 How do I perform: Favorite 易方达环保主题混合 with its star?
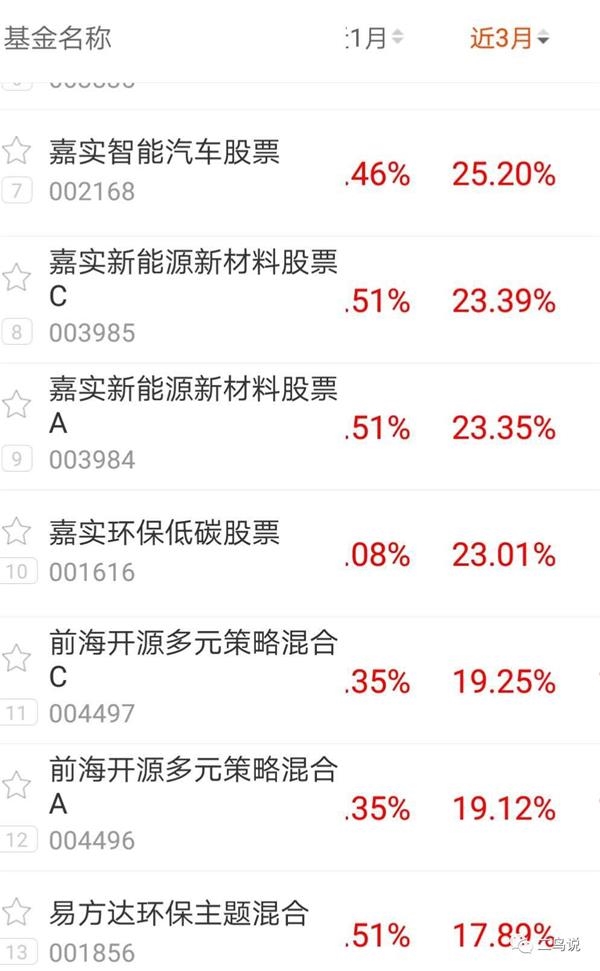tap(17, 912)
